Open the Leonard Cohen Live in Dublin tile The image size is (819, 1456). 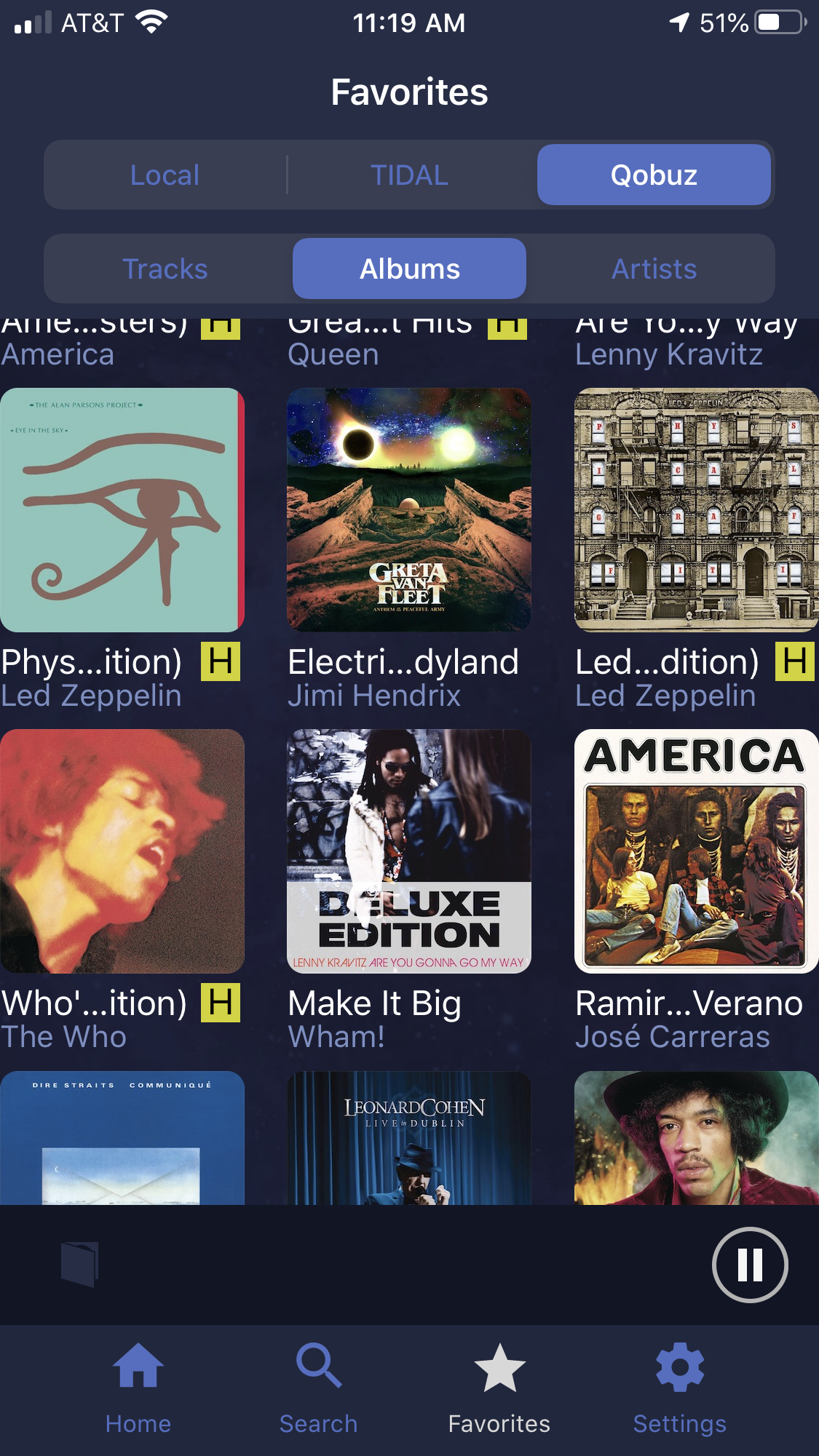pyautogui.click(x=409, y=1137)
